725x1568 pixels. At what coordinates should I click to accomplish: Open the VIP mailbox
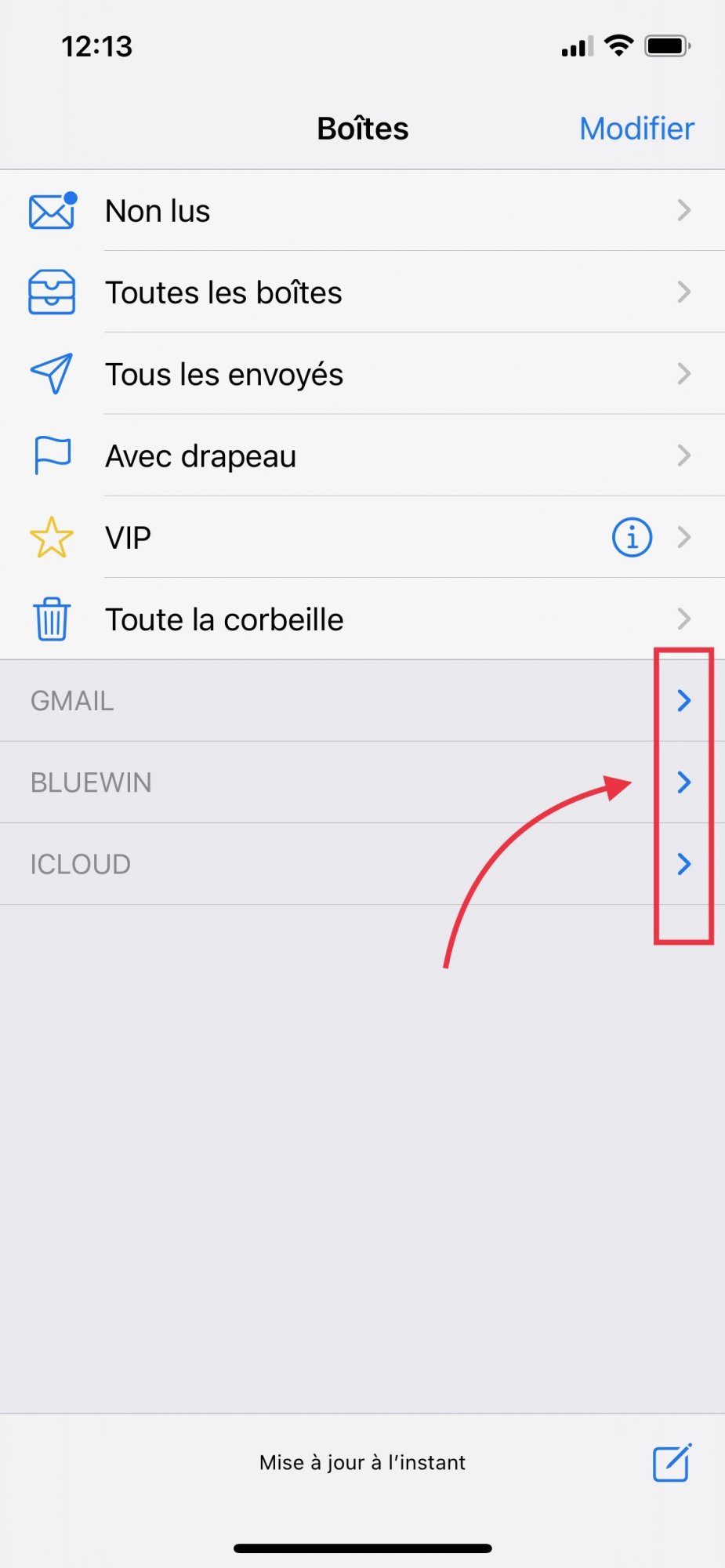click(314, 538)
